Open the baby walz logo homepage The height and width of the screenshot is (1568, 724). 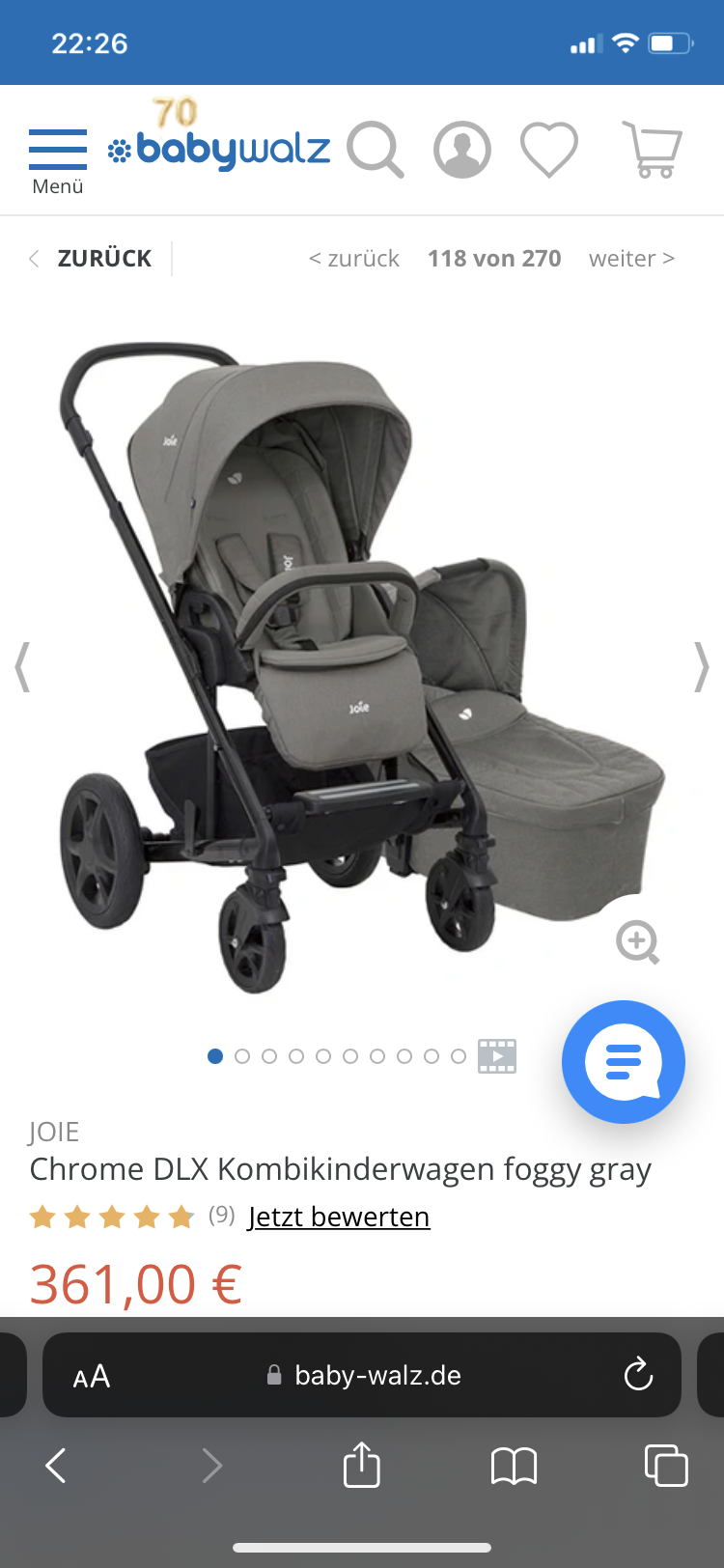(218, 150)
